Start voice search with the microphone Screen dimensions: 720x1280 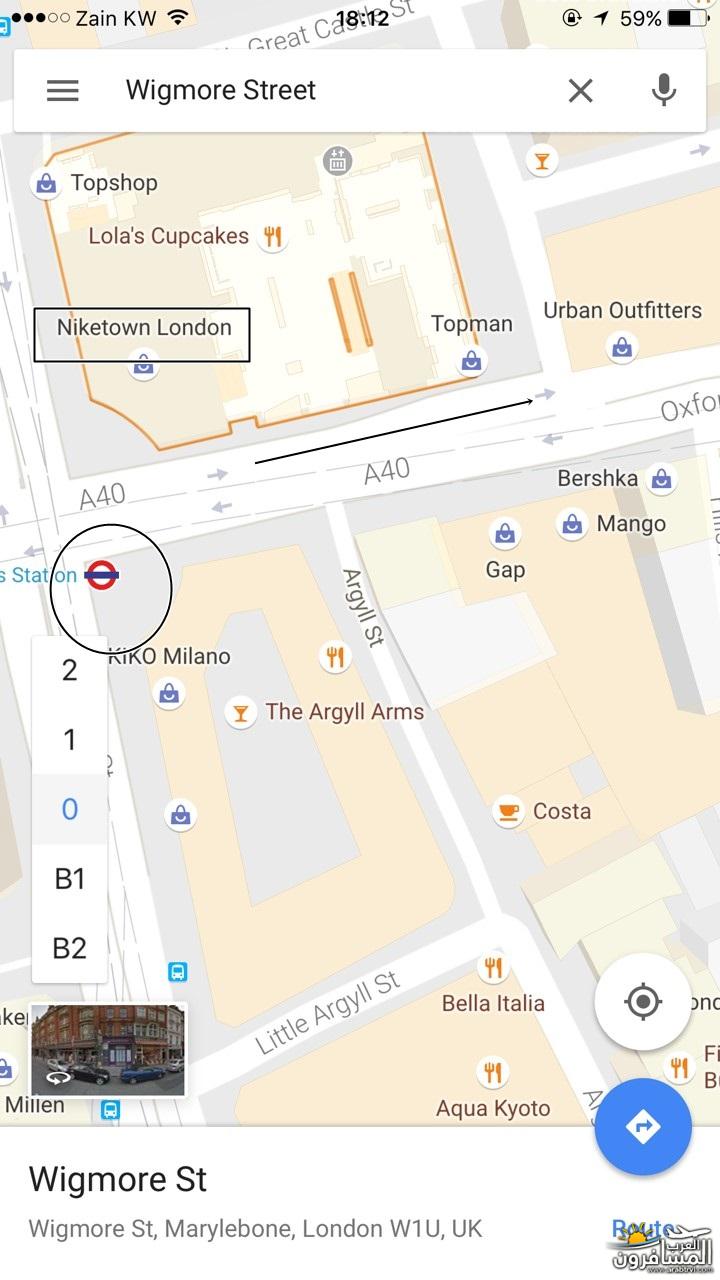[662, 91]
